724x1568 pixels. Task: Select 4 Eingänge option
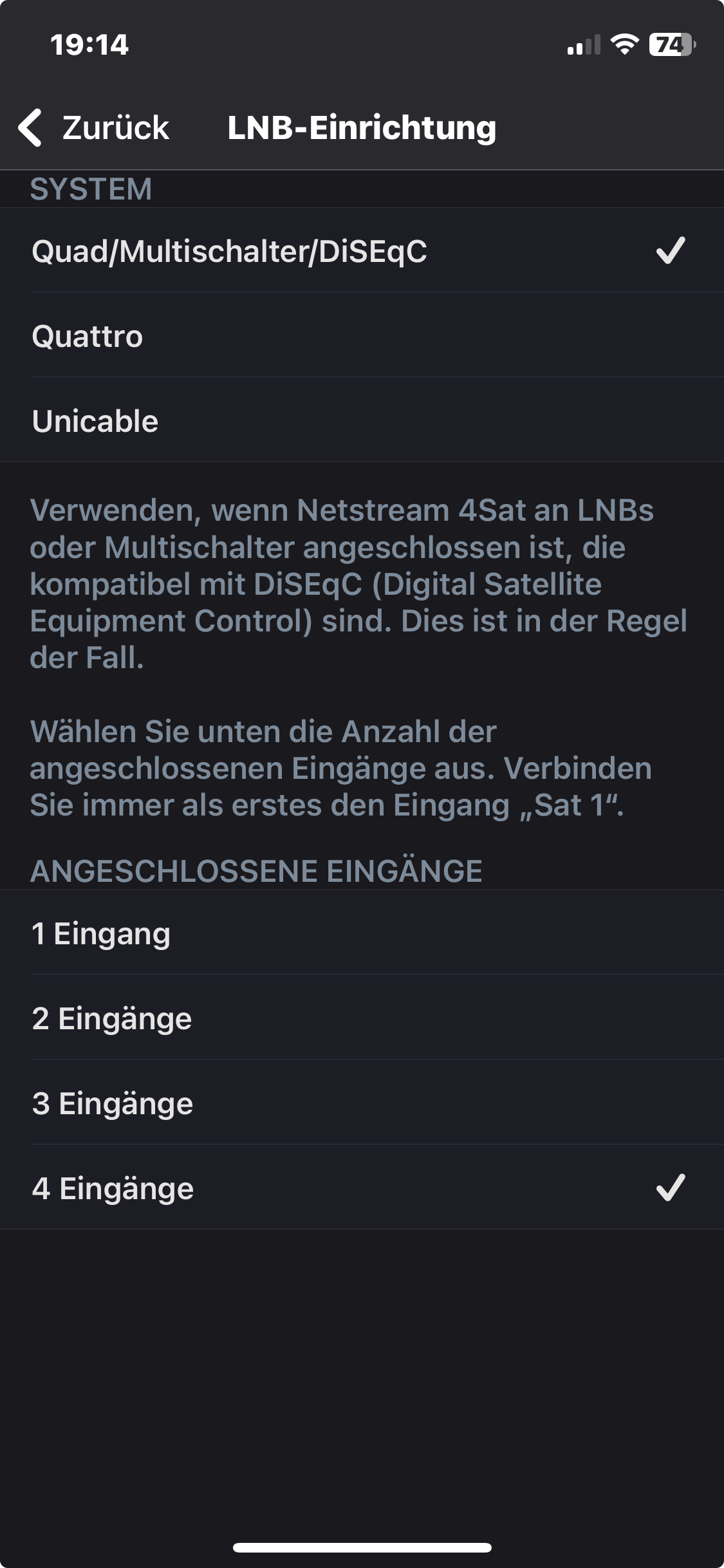pos(360,1188)
